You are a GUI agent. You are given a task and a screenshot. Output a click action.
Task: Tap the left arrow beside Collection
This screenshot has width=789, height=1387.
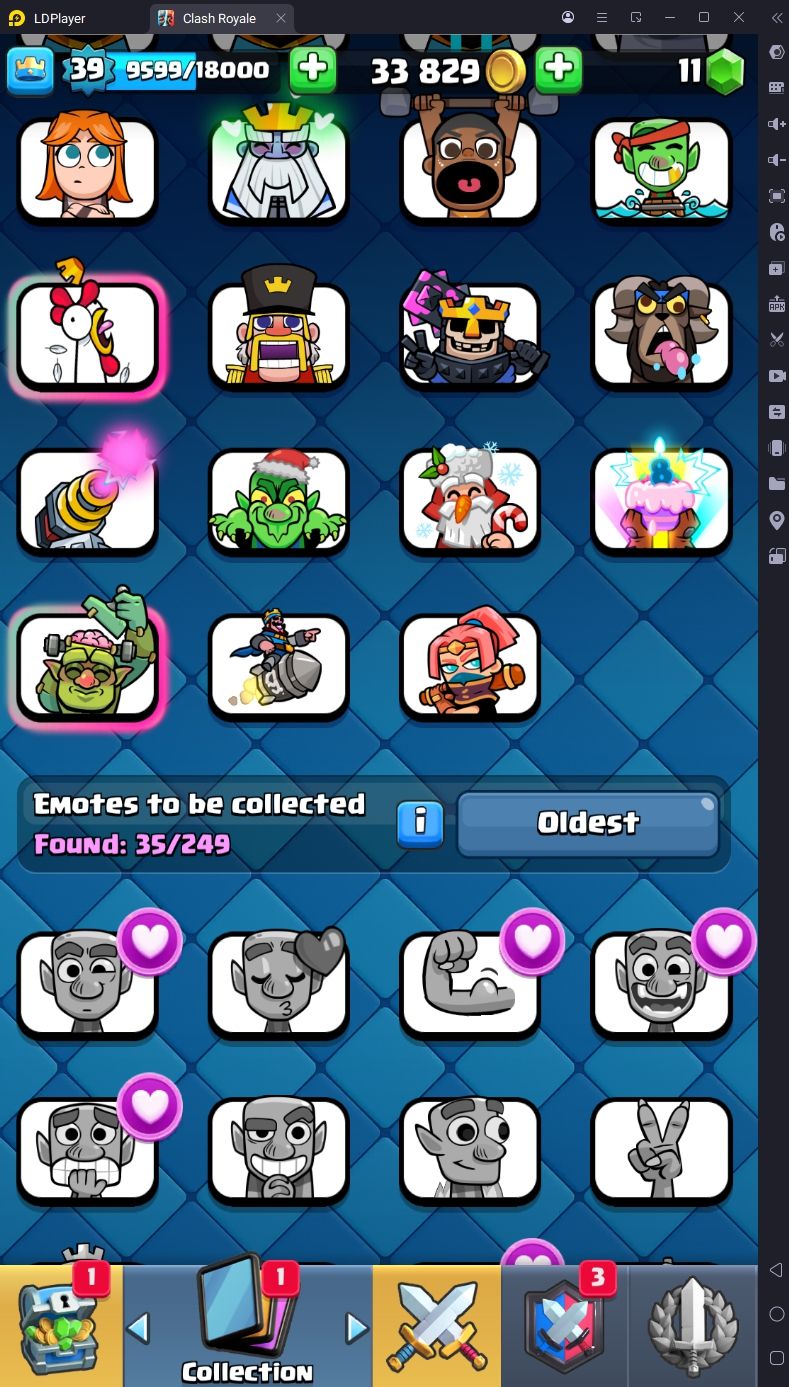[x=139, y=1328]
